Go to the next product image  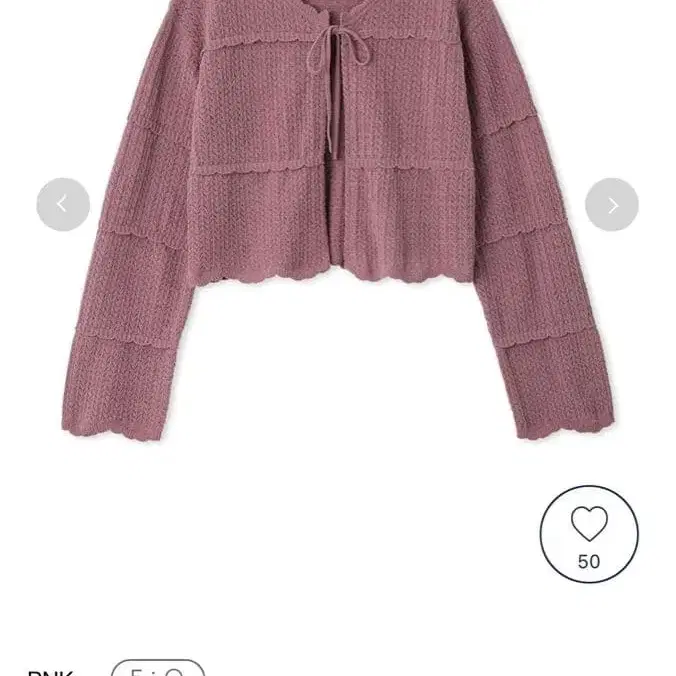tap(611, 205)
